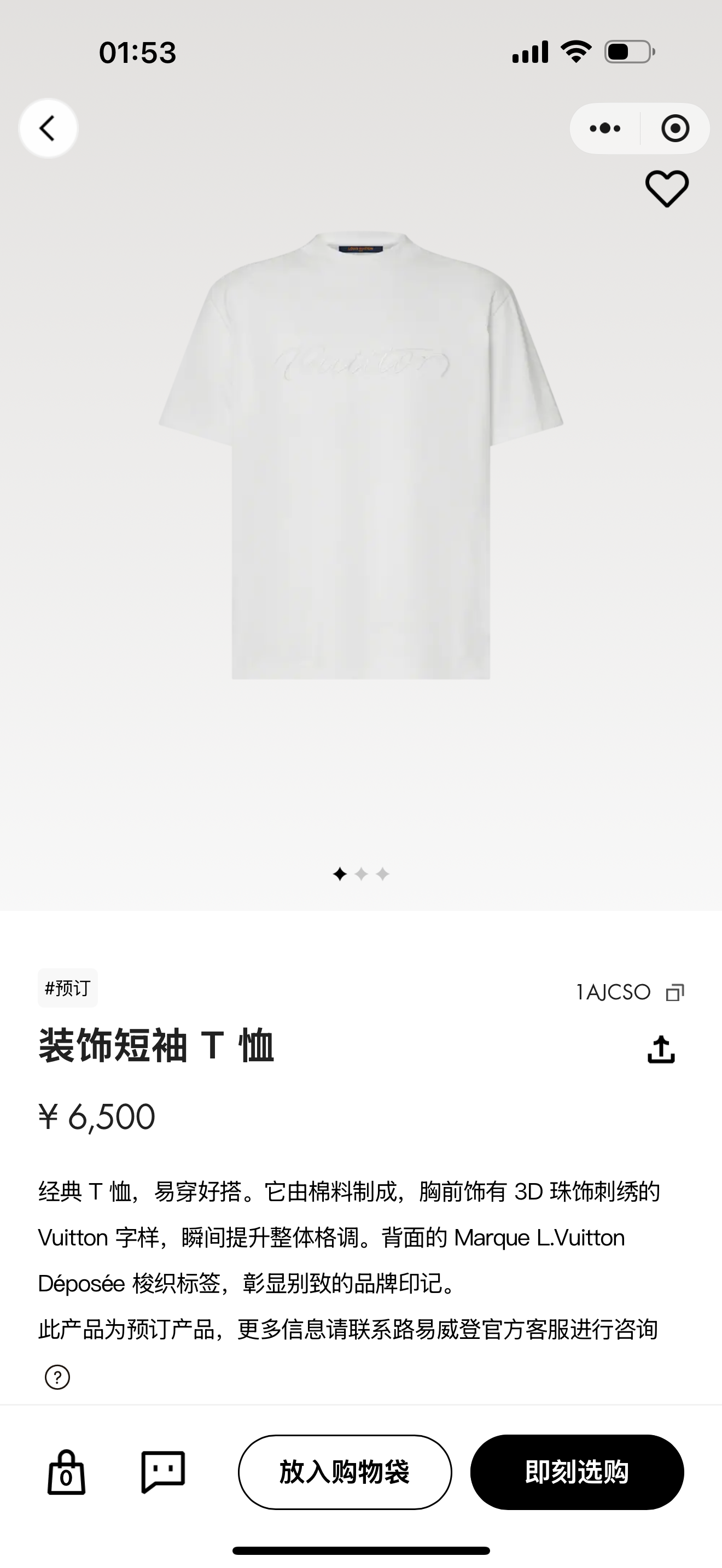Screen dimensions: 722x1568
Task: Buy now with 即刻选购
Action: pyautogui.click(x=577, y=1472)
